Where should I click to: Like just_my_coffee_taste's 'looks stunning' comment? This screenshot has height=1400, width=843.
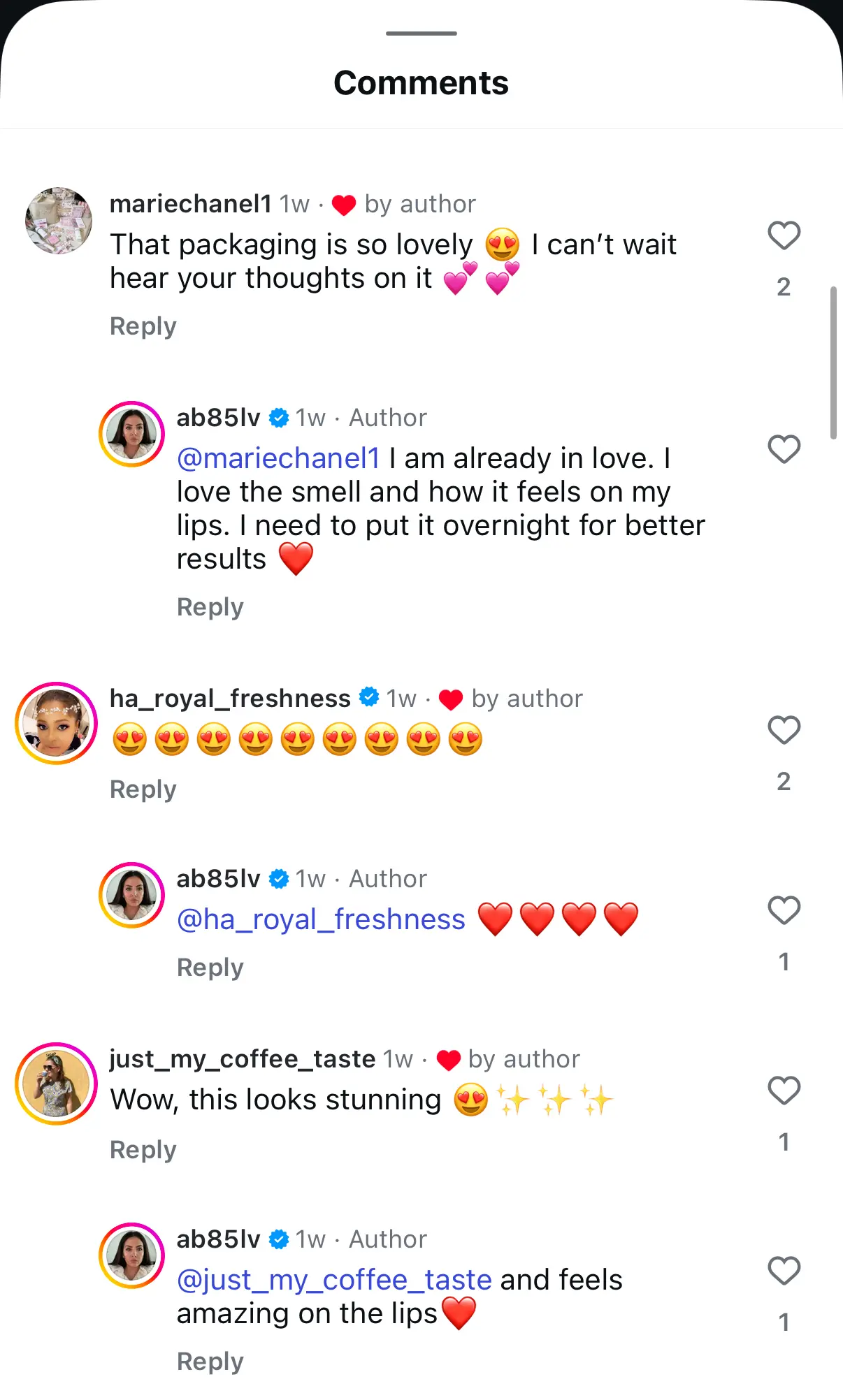(784, 1091)
